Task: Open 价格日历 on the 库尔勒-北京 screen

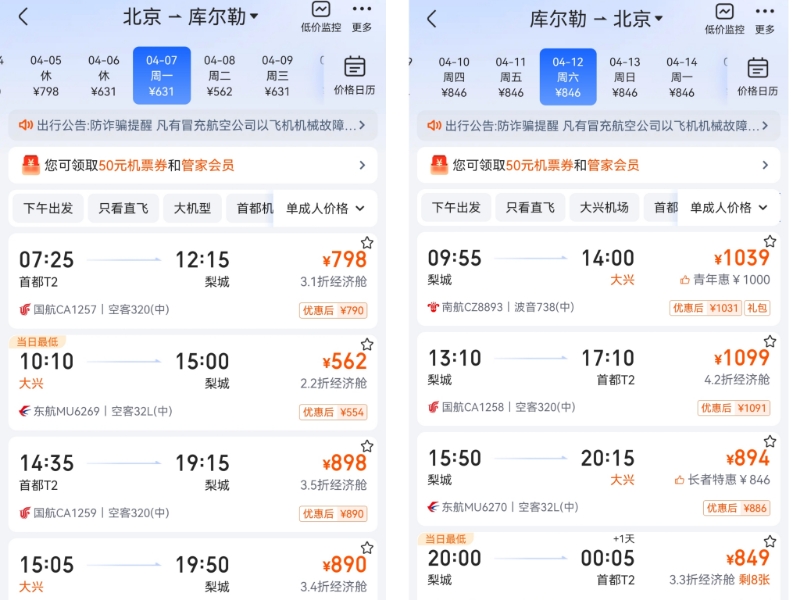Action: pos(757,76)
